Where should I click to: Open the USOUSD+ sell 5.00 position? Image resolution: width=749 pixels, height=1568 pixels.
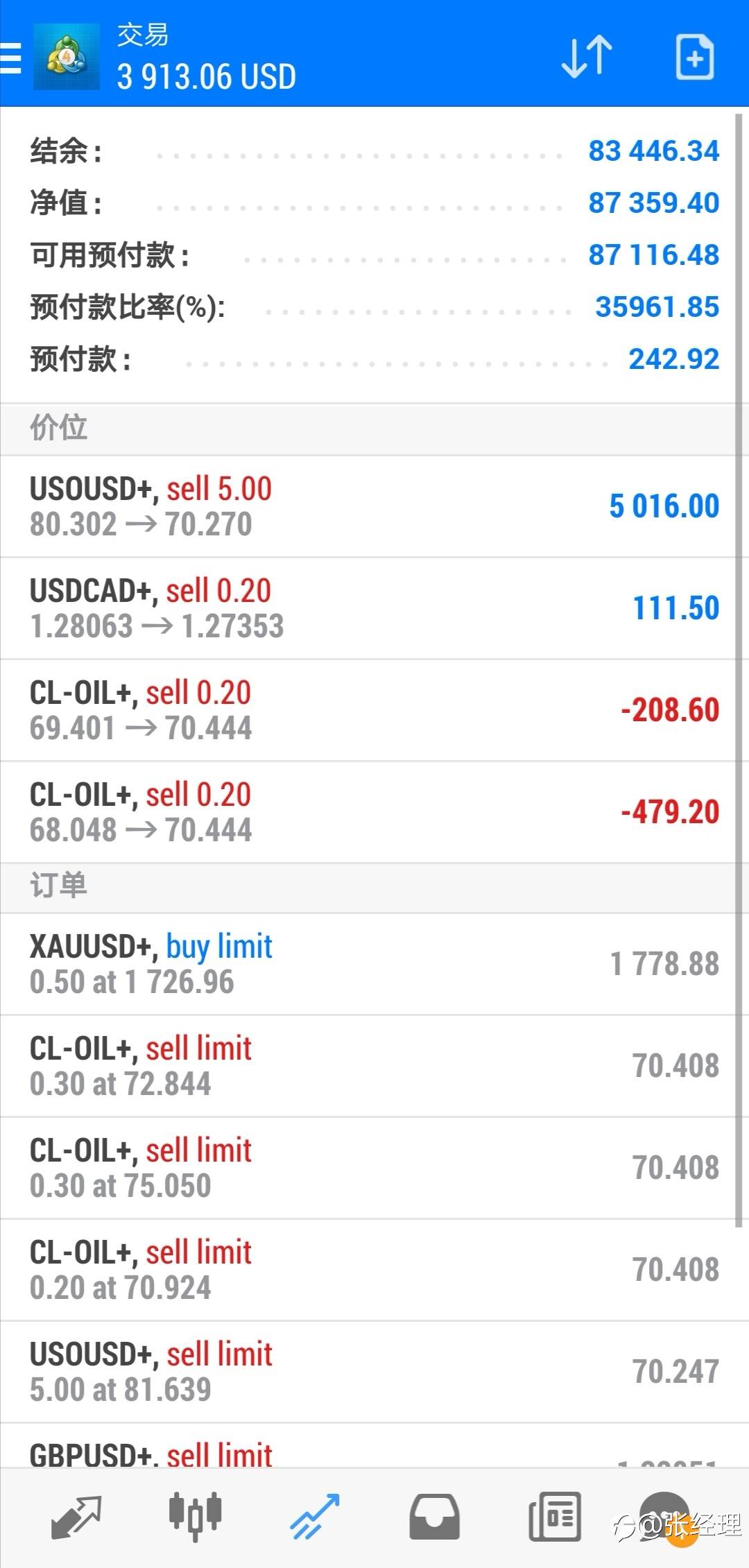tap(374, 506)
